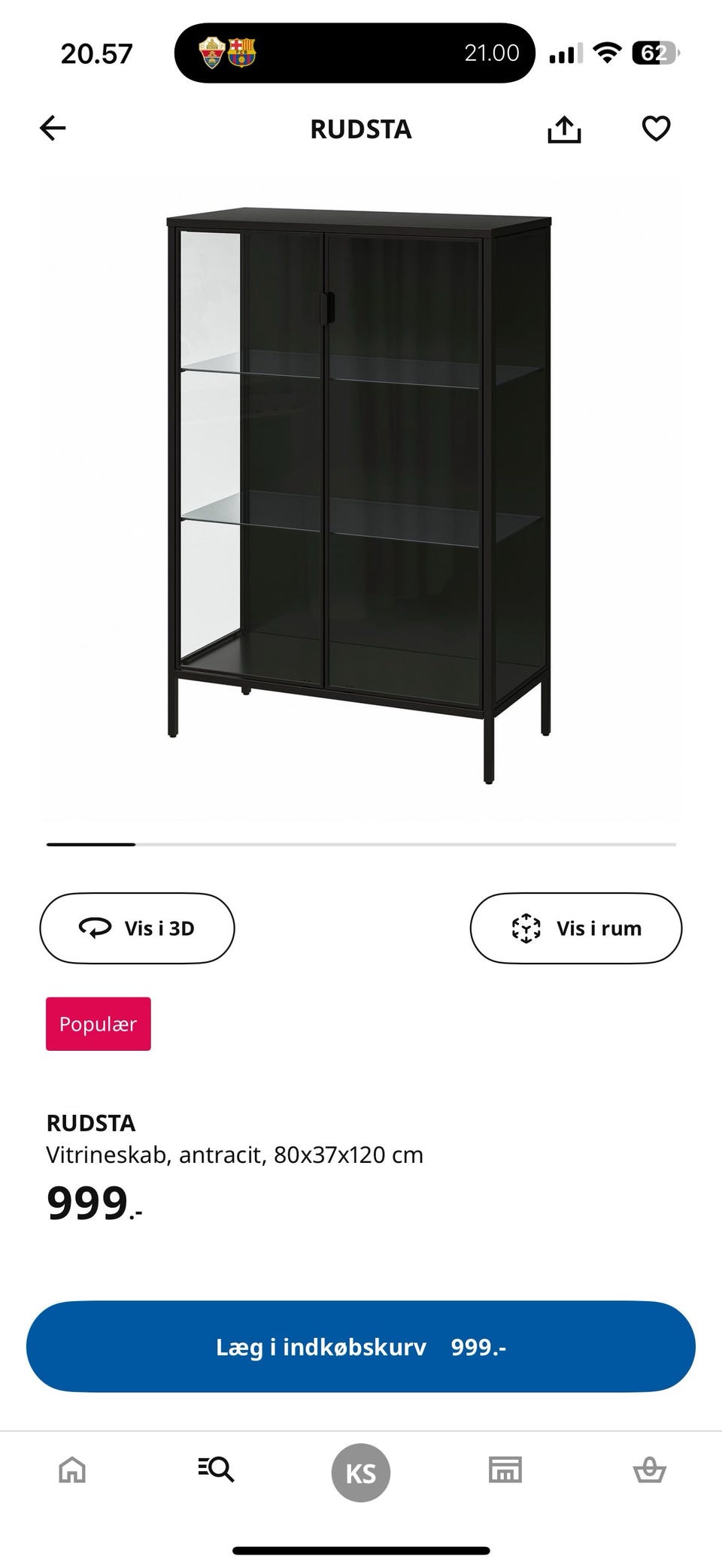722x1568 pixels.
Task: Tap the Vis i 3D button
Action: 137,928
